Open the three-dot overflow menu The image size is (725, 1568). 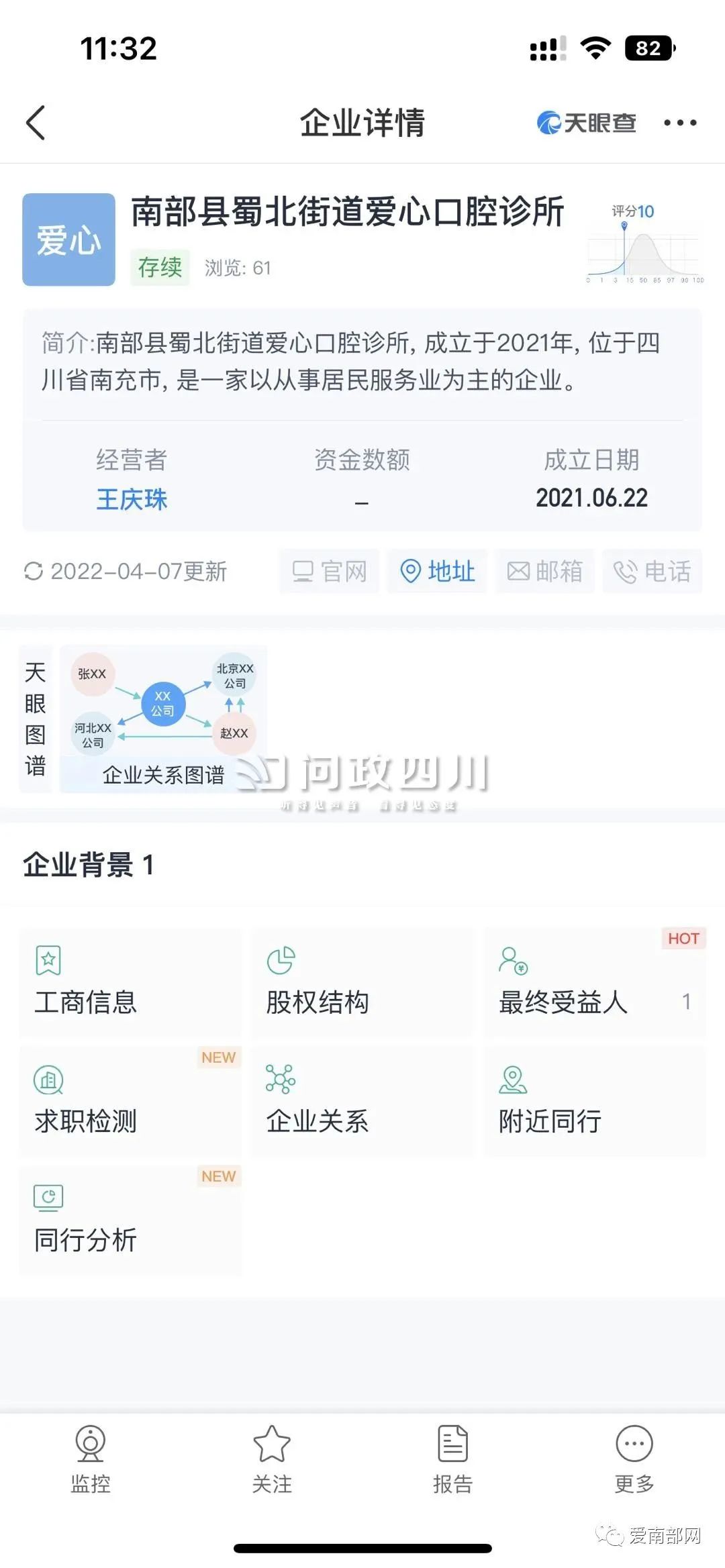679,123
